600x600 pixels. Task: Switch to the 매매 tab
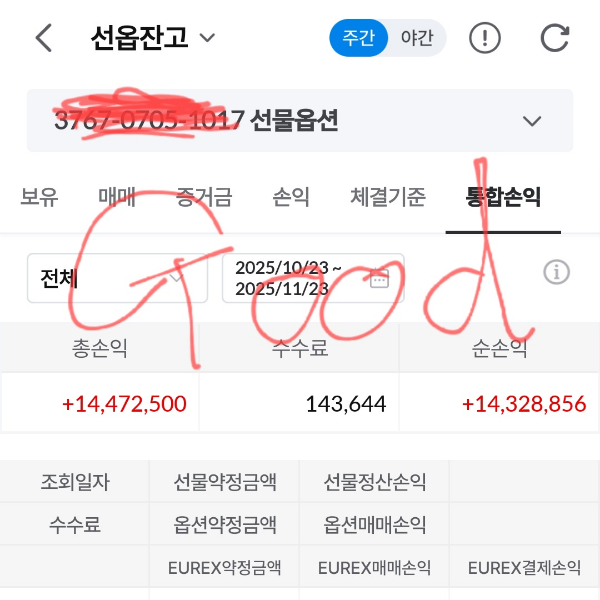[117, 197]
